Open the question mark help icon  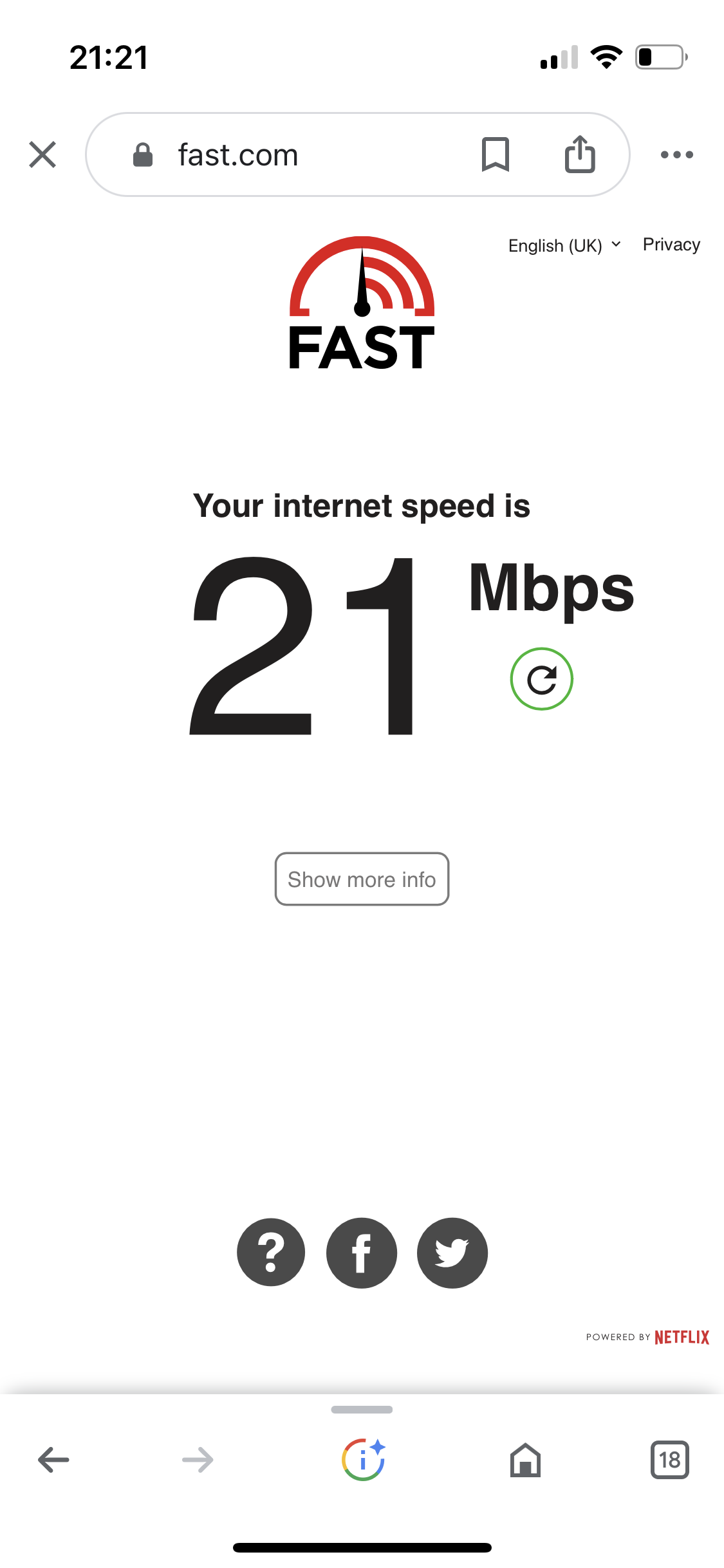point(271,1253)
